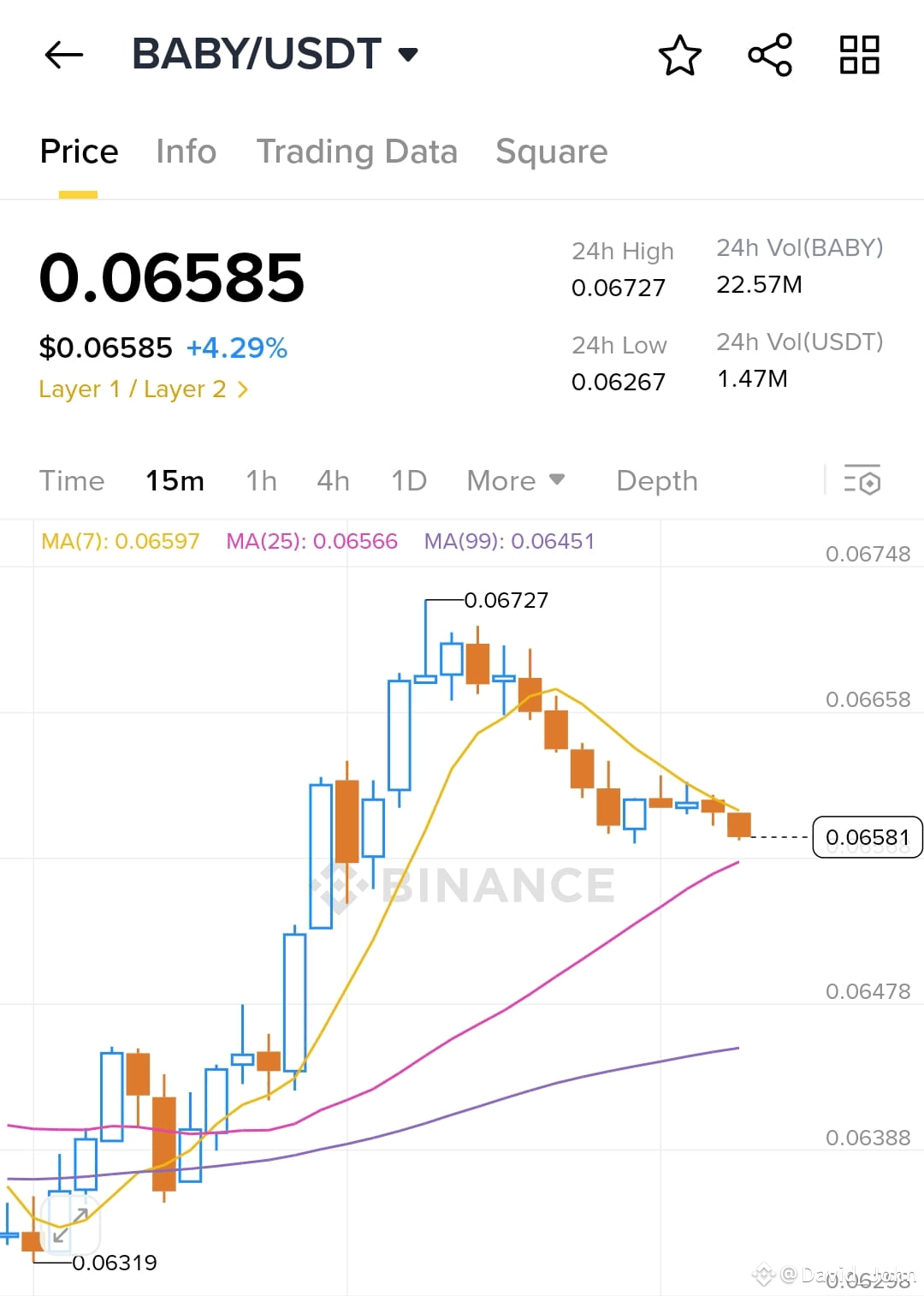Share the BABY/USDT chart
The width and height of the screenshot is (924, 1296).
pos(769,55)
